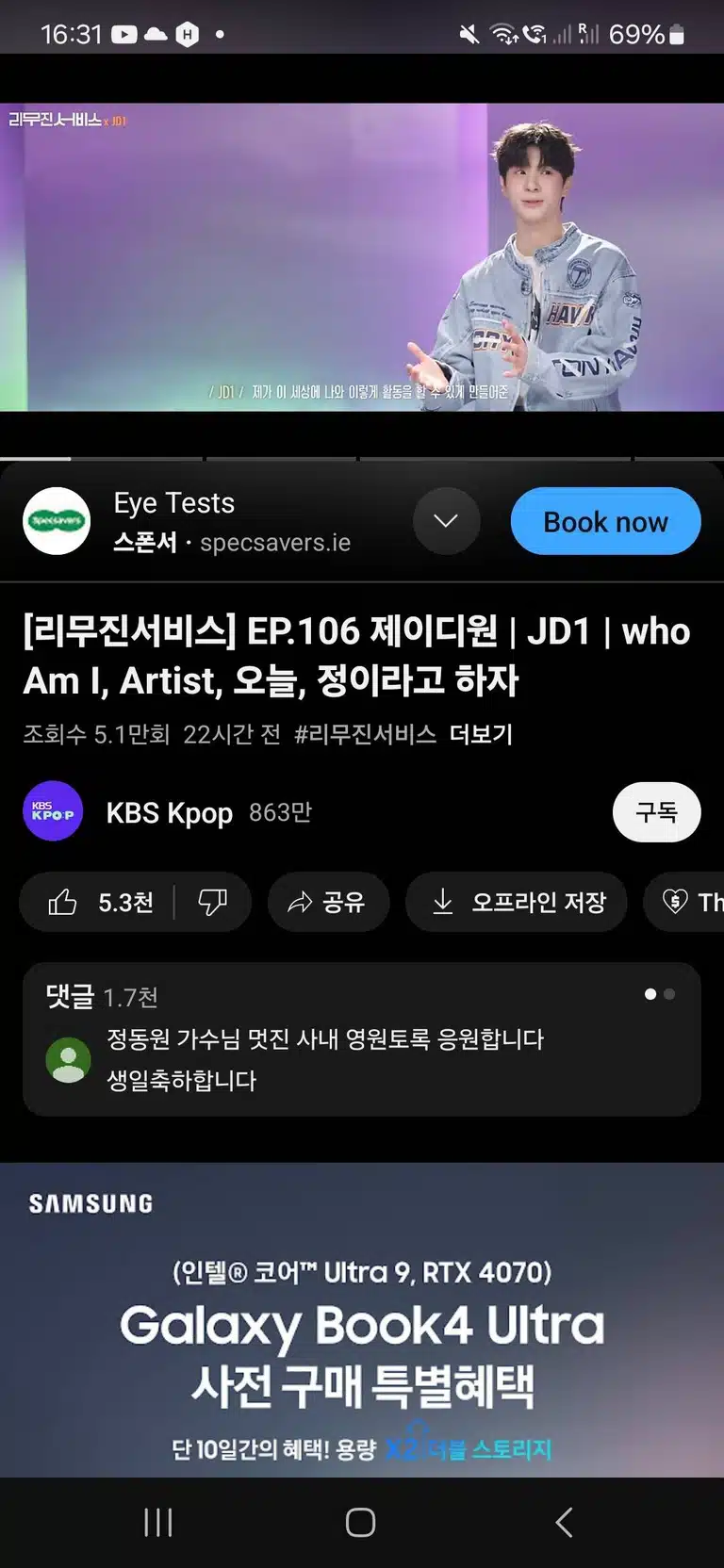This screenshot has width=724, height=1568.
Task: Save video offline with 오프라인 저장
Action: coord(516,902)
